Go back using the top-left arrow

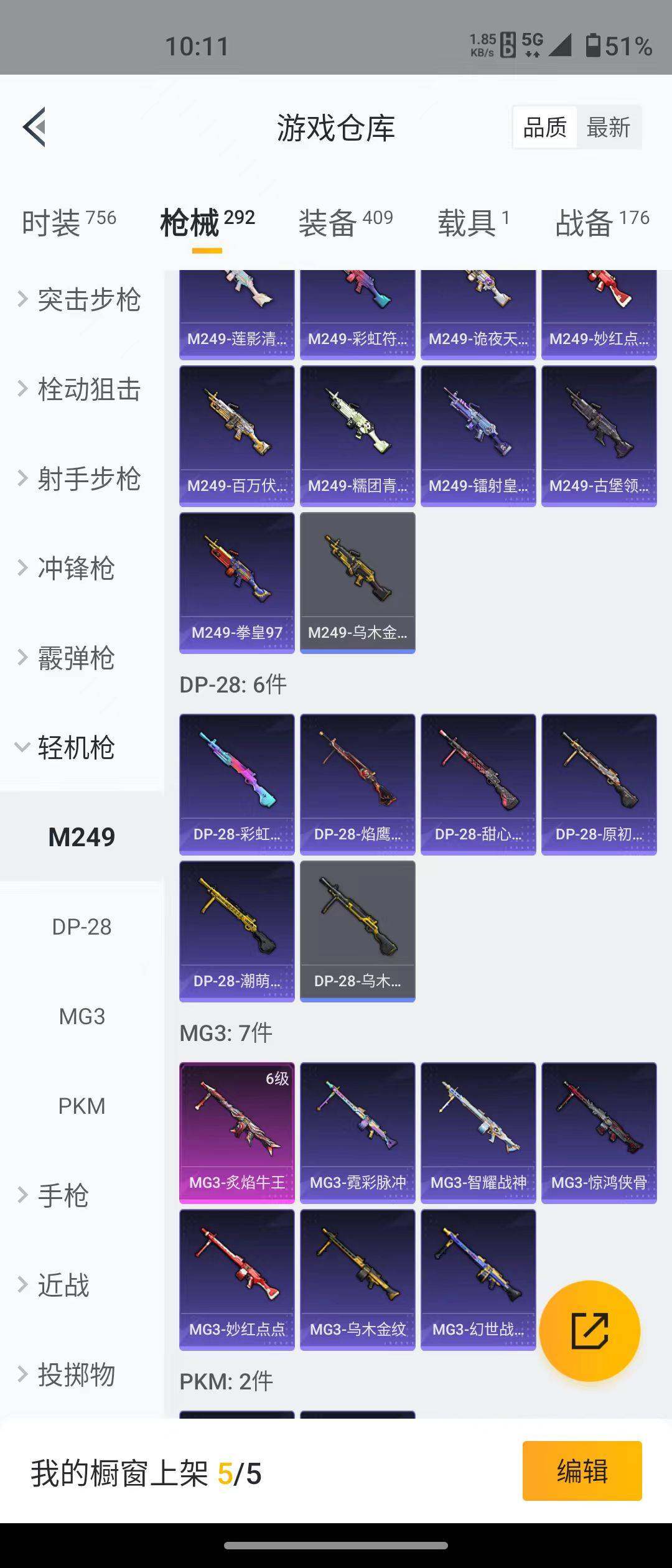(x=35, y=127)
